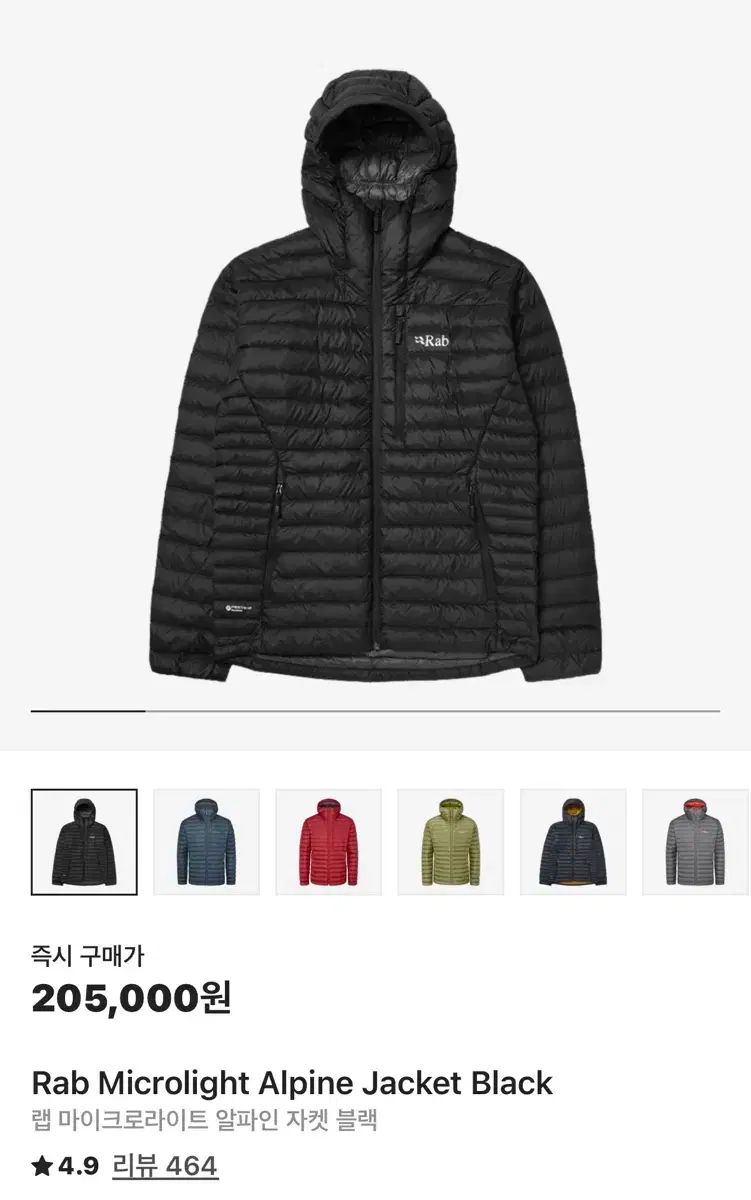Select the black jacket thumbnail
The image size is (751, 1200).
click(84, 842)
